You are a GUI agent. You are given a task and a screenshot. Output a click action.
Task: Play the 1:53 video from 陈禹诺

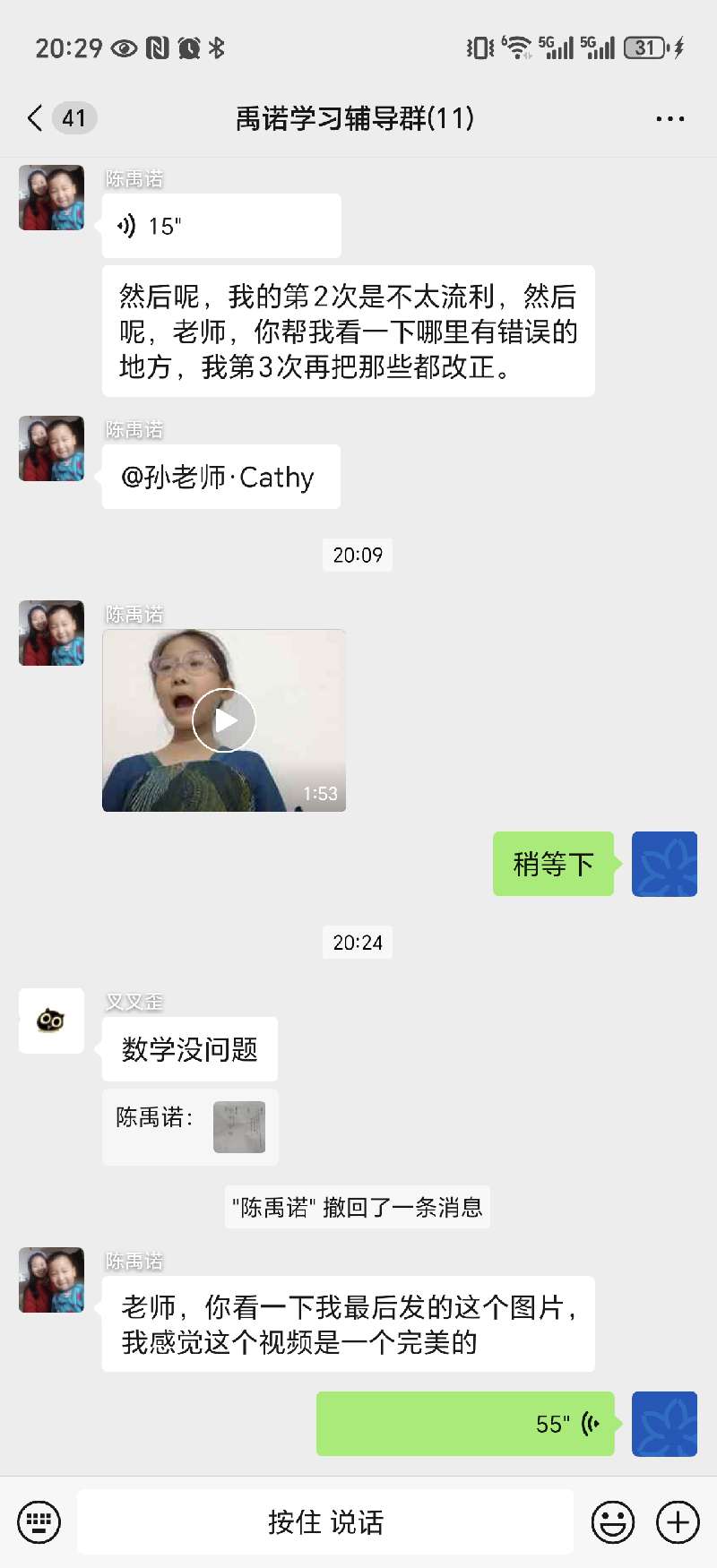coord(224,720)
